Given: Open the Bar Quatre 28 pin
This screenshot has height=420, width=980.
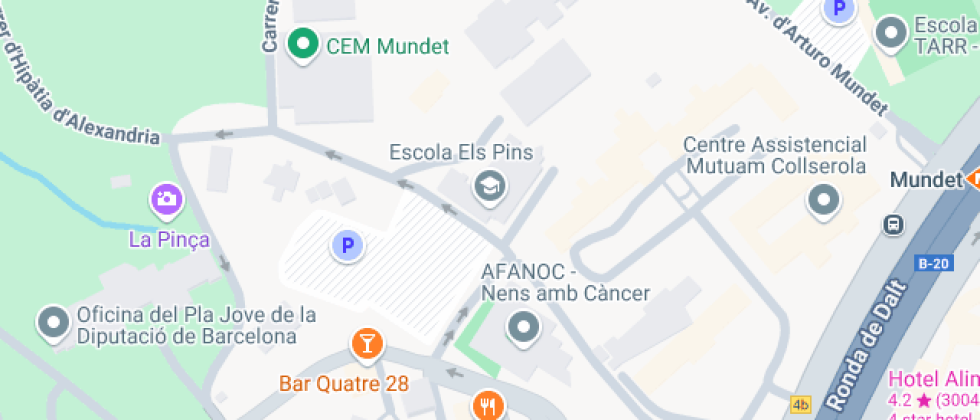Looking at the screenshot, I should (367, 345).
